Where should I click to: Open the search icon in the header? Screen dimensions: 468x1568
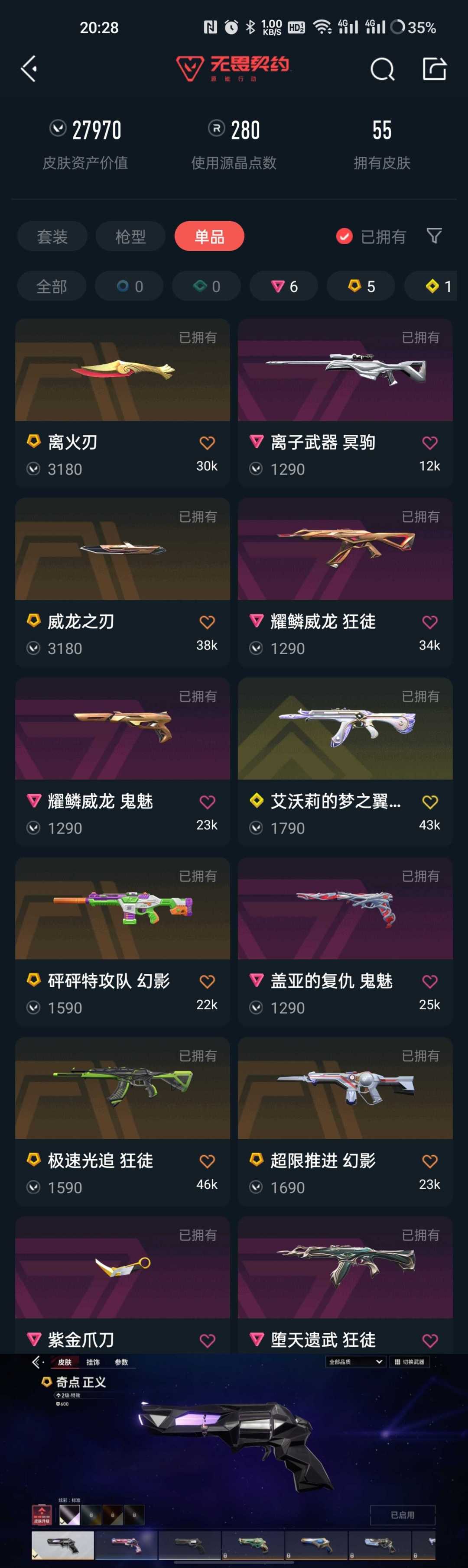tap(382, 69)
